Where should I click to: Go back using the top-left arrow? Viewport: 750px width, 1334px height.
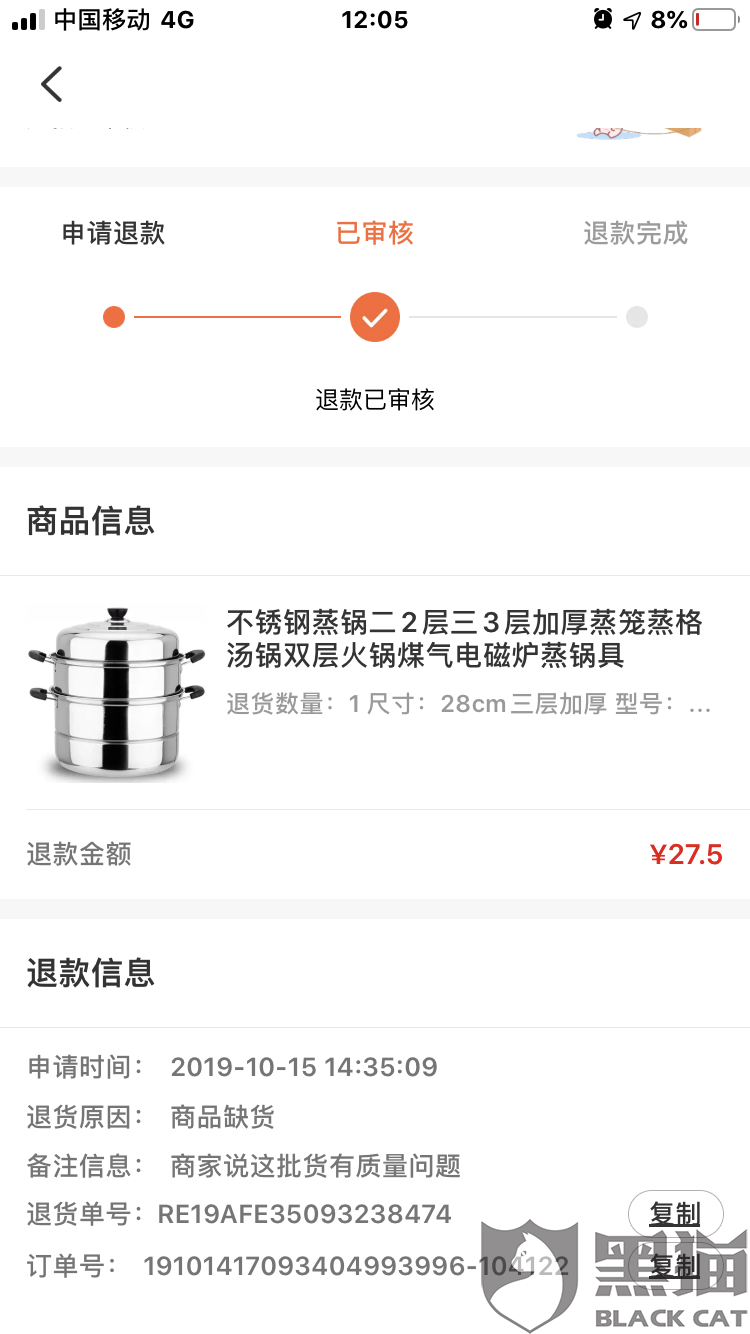[52, 84]
